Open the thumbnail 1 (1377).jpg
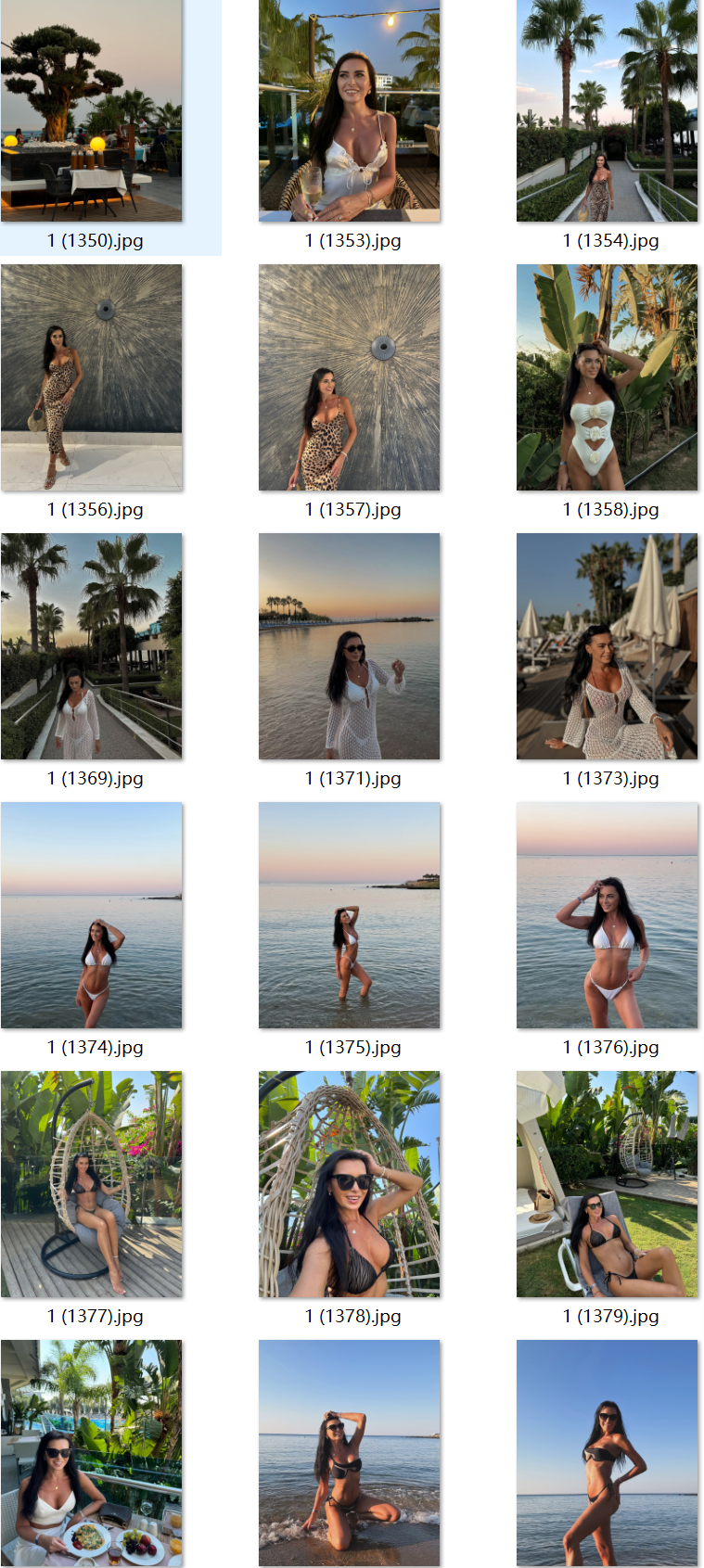The width and height of the screenshot is (704, 1568). pyautogui.click(x=92, y=1184)
